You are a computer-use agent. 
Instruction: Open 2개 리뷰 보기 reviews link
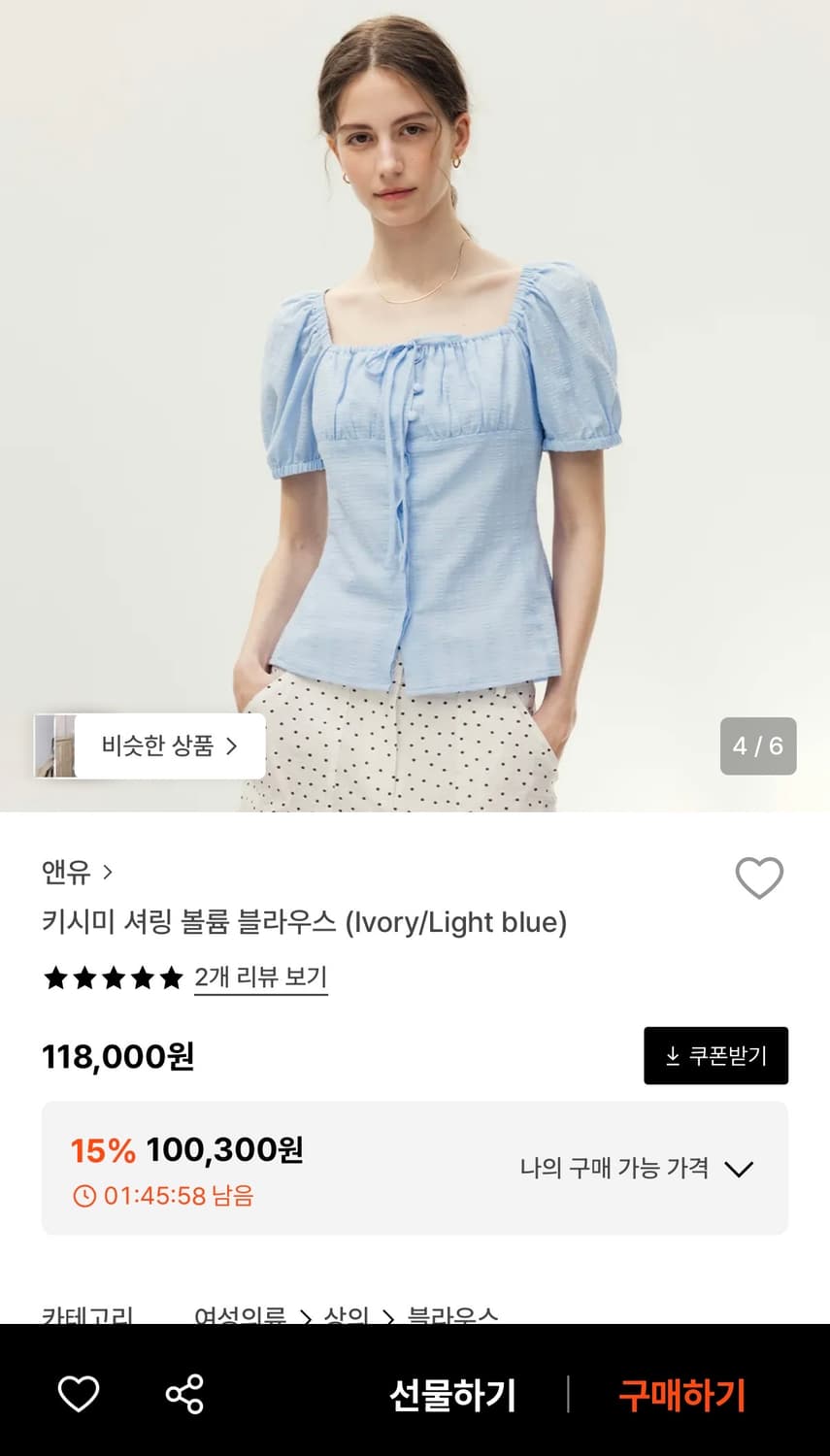tap(260, 978)
